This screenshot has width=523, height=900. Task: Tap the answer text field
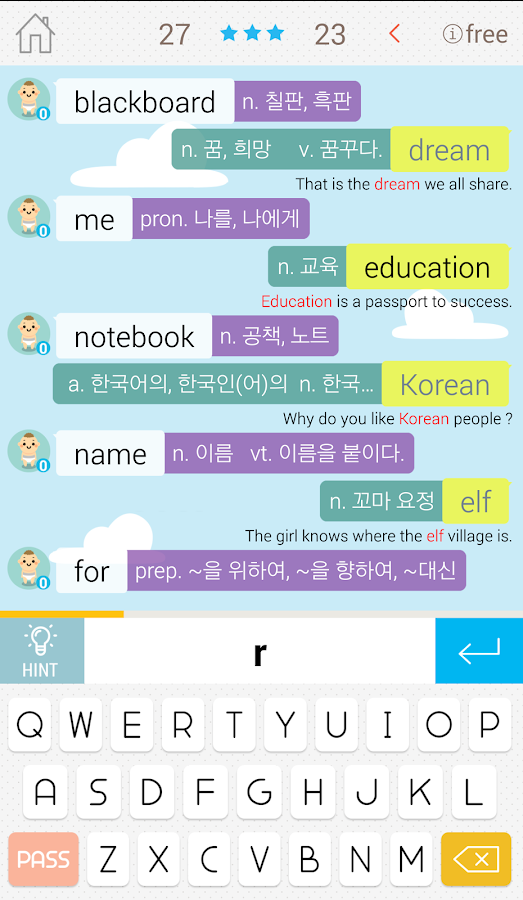260,651
